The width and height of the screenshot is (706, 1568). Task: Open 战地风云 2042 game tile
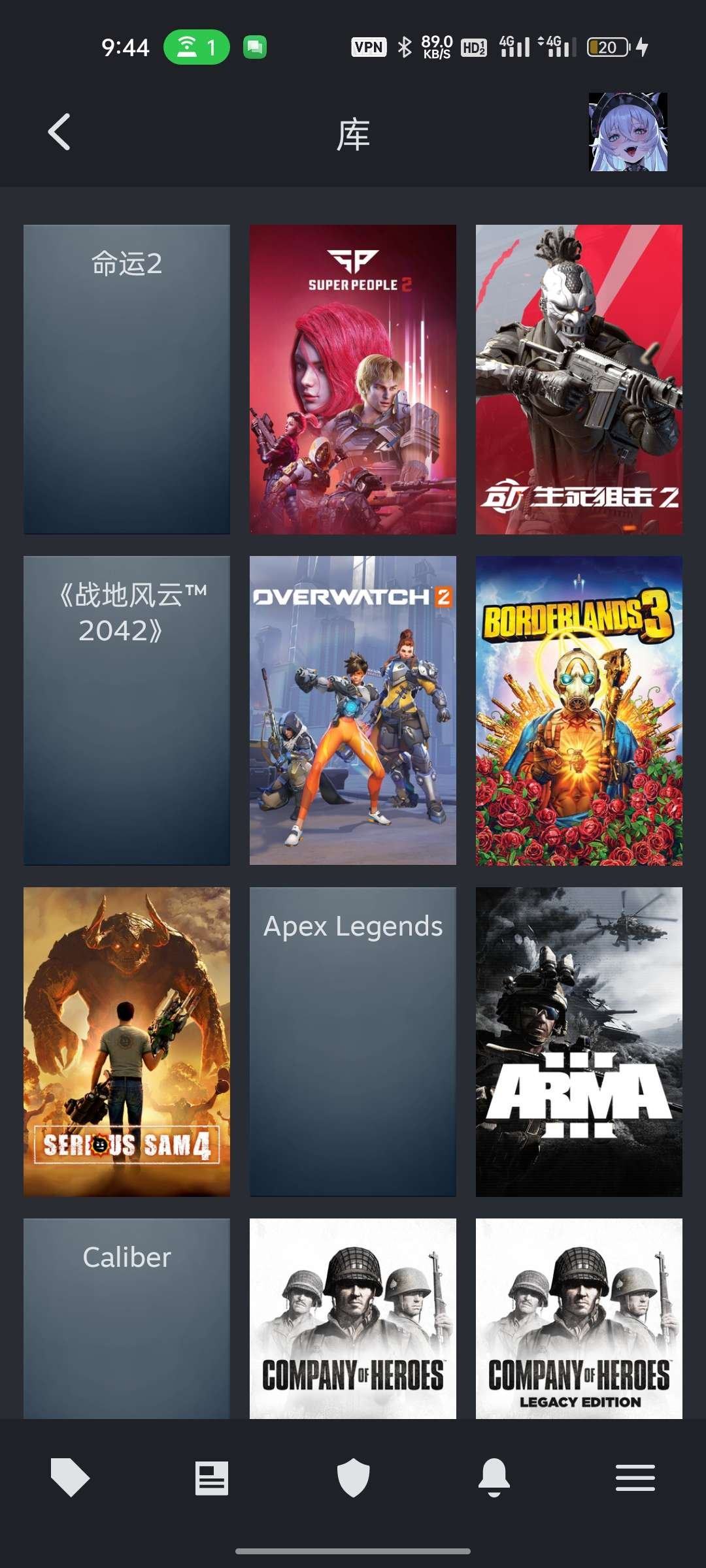127,710
